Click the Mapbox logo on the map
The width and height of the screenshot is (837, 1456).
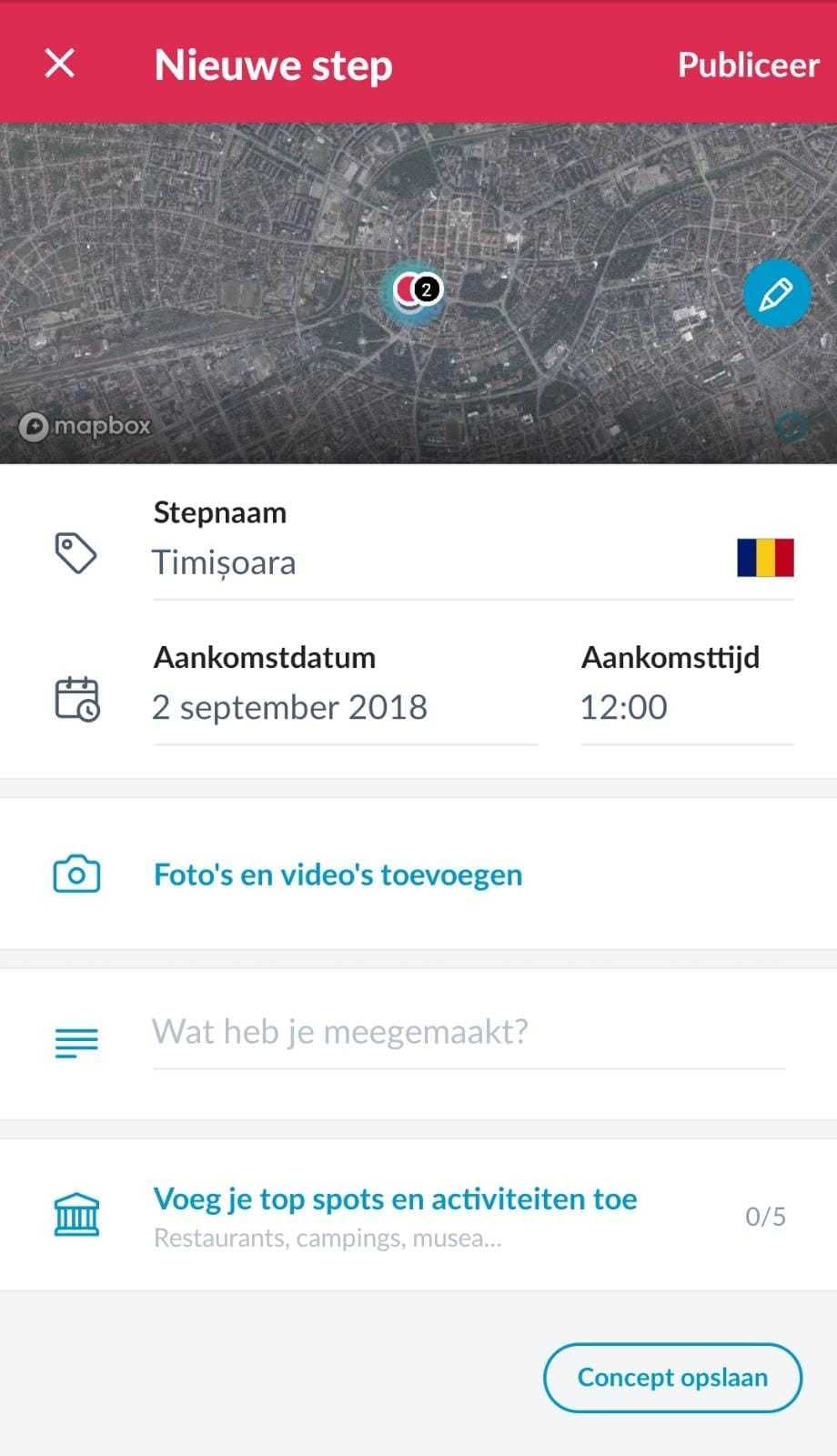(85, 426)
